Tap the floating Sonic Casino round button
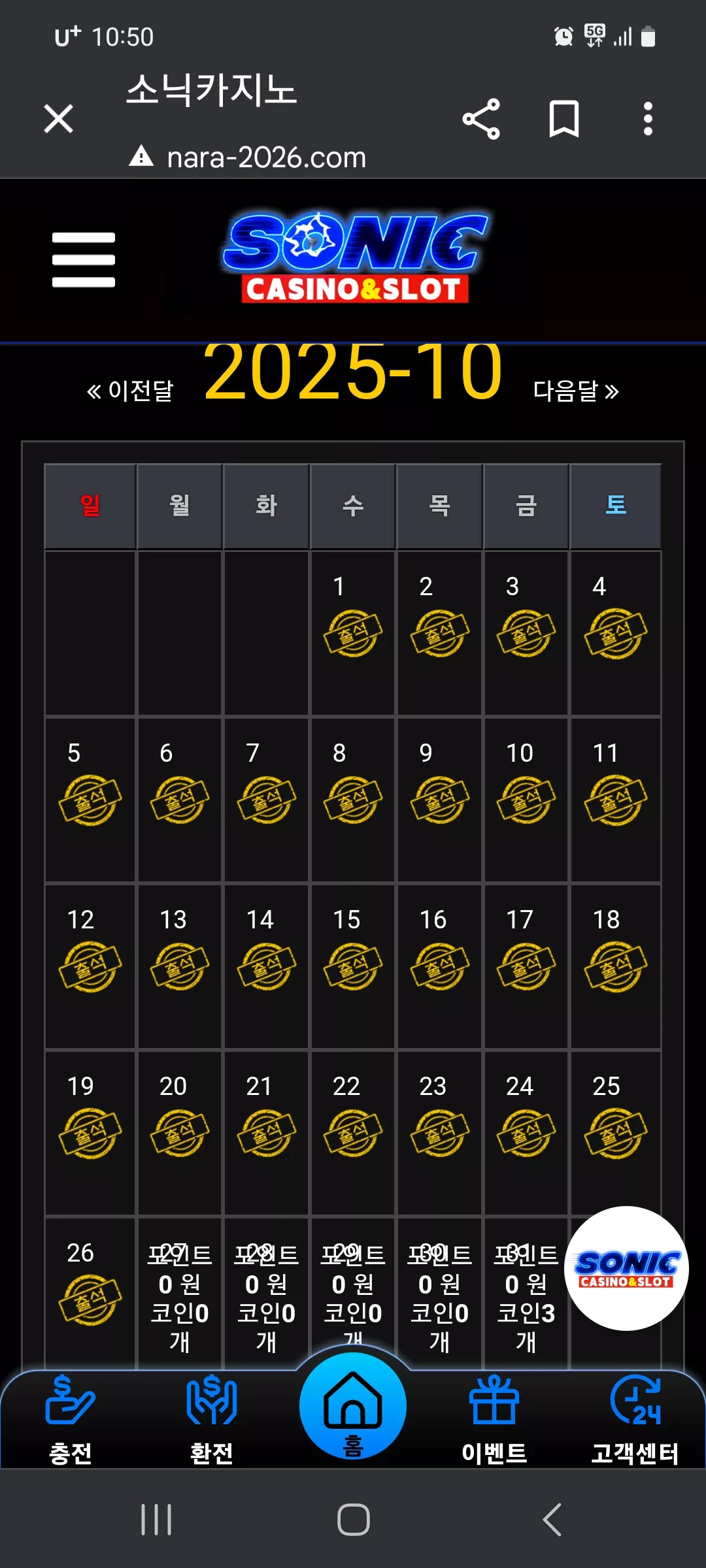 click(x=626, y=1268)
